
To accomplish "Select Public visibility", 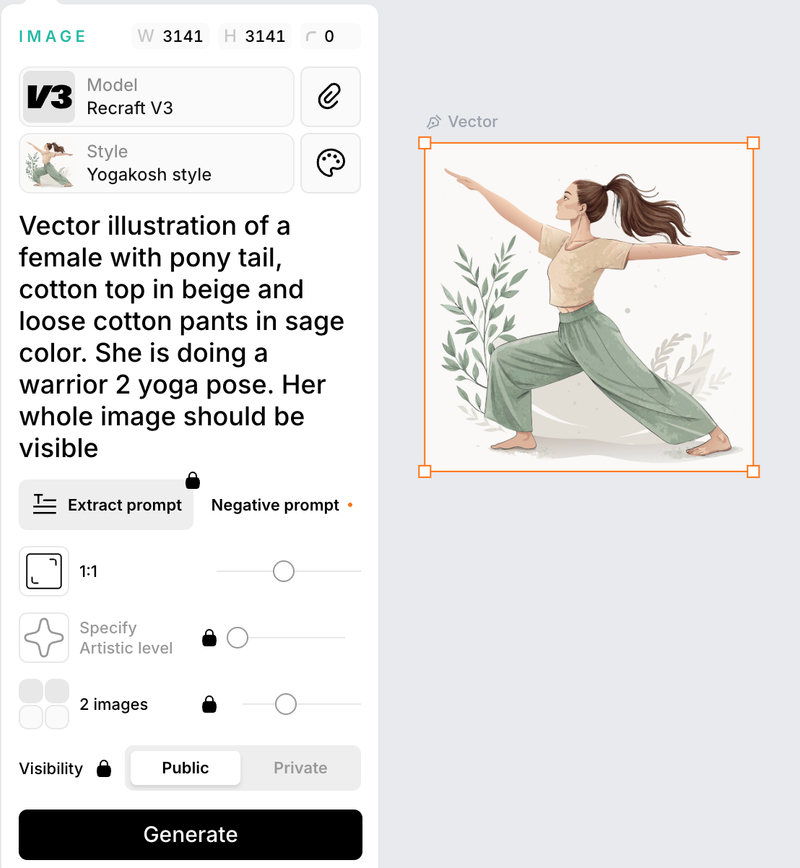I will (x=185, y=768).
